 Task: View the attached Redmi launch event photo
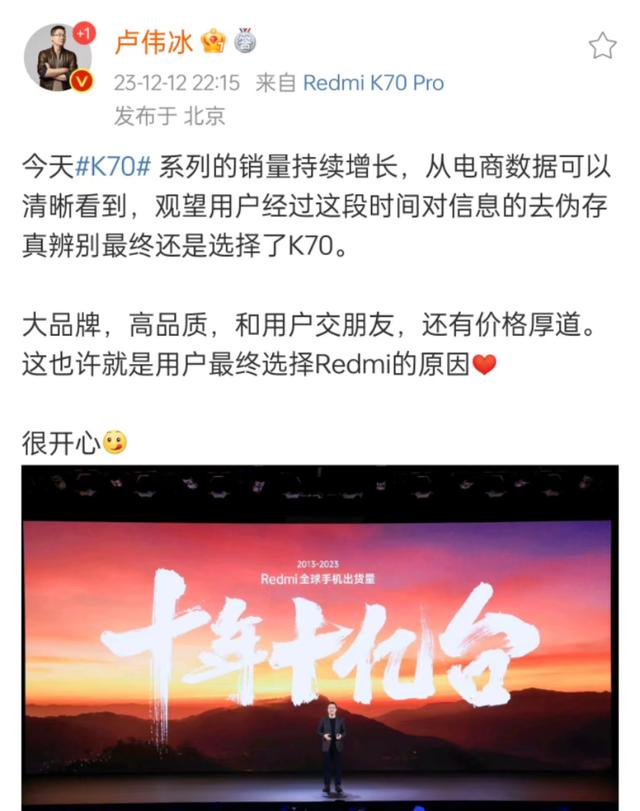[320, 640]
